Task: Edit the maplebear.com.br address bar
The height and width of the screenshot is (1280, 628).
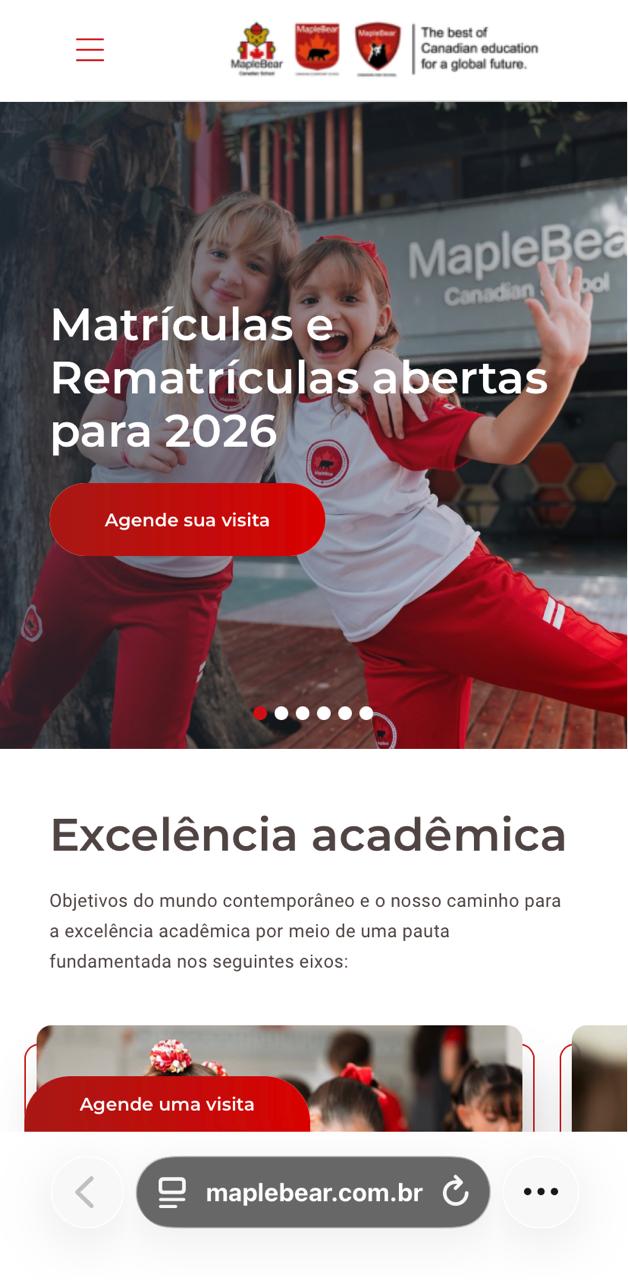Action: tap(313, 1192)
